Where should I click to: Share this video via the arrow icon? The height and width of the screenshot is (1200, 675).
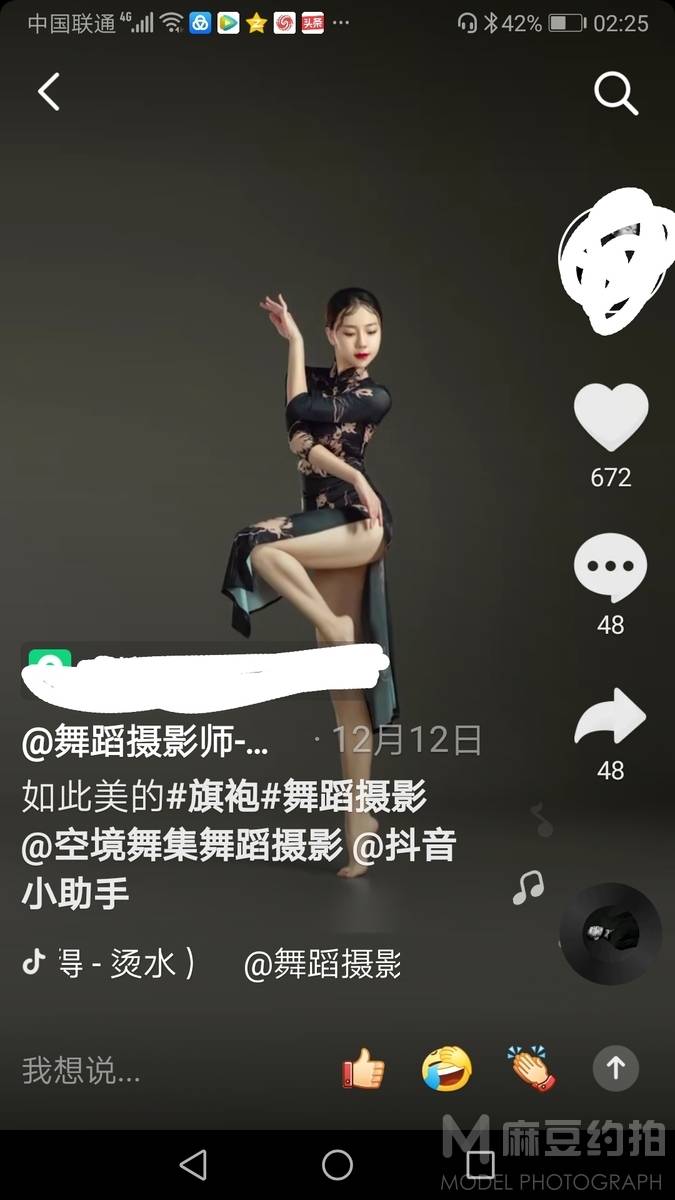tap(610, 718)
